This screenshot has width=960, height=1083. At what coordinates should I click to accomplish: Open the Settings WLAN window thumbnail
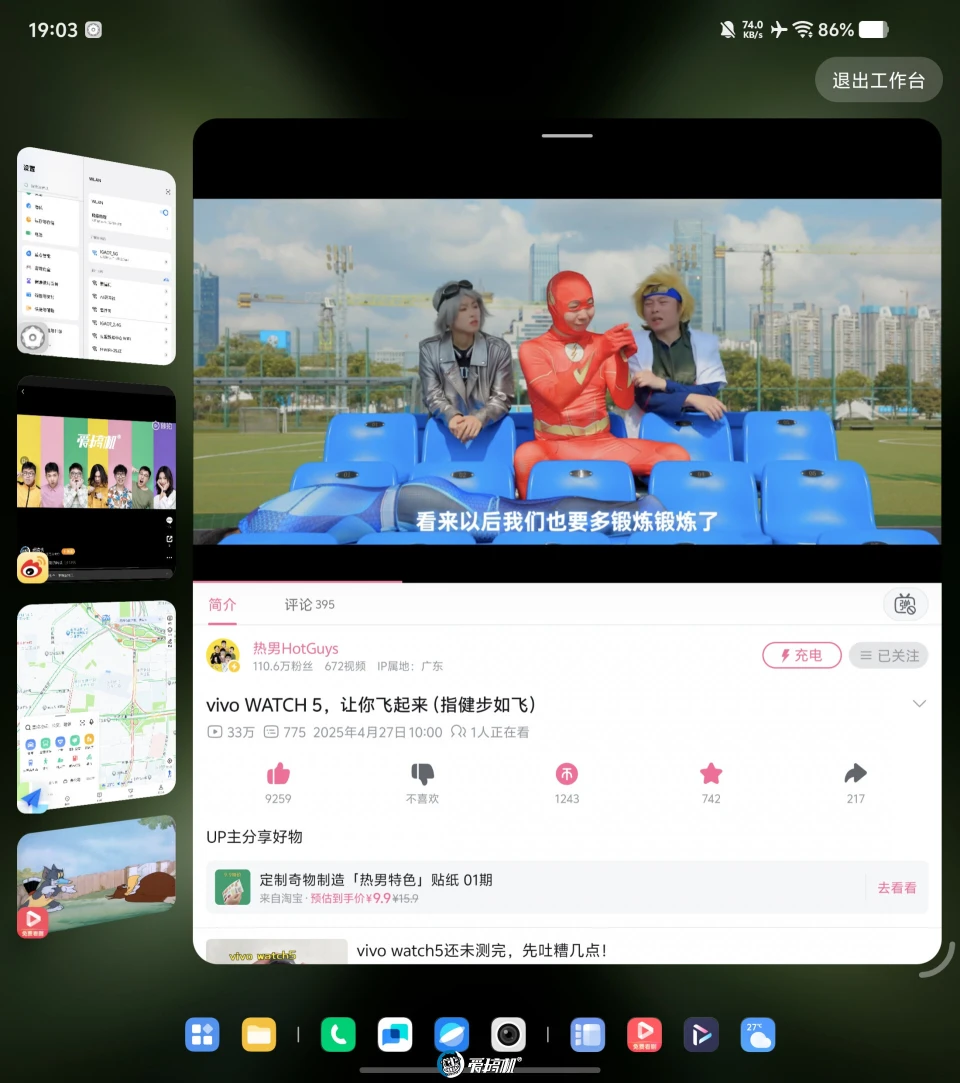tap(97, 257)
